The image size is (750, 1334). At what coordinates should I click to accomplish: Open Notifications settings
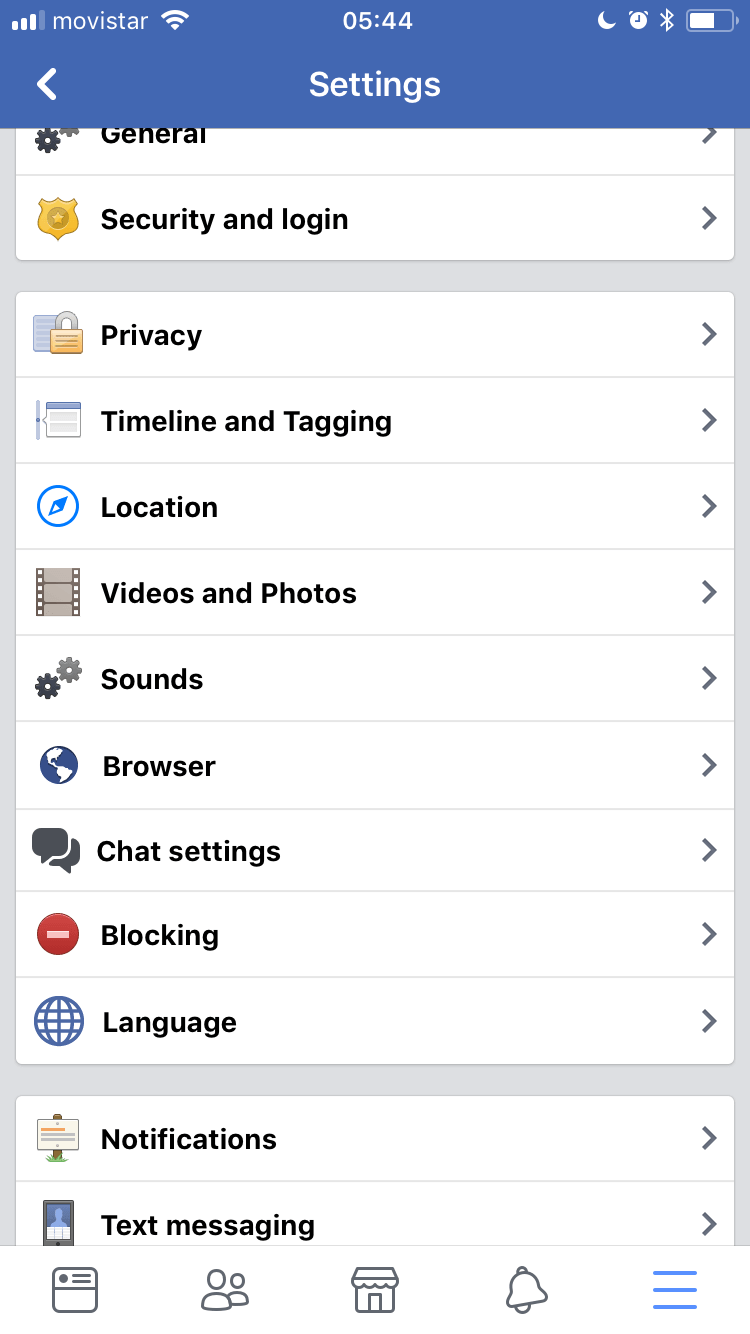tap(375, 1139)
